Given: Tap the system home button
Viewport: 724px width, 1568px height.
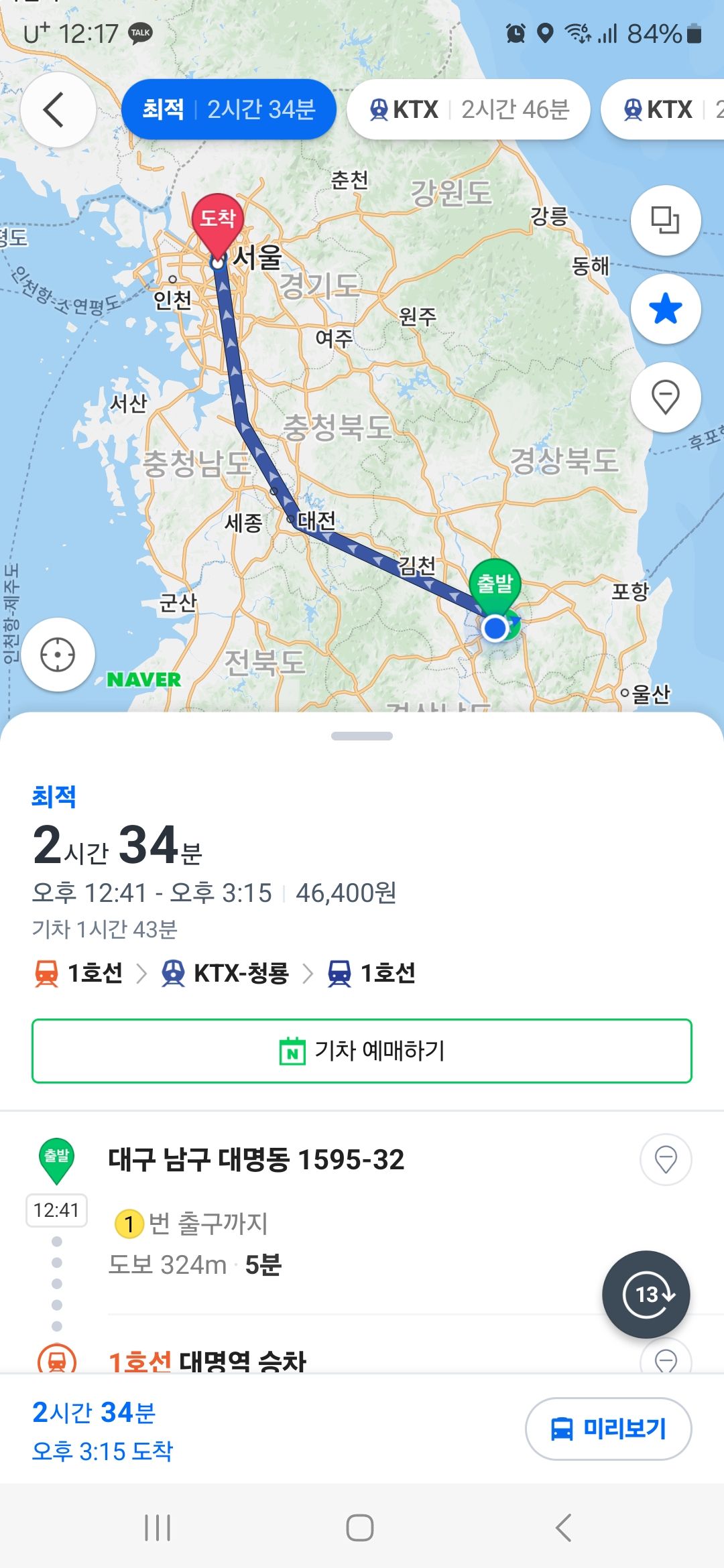Looking at the screenshot, I should pyautogui.click(x=360, y=1528).
